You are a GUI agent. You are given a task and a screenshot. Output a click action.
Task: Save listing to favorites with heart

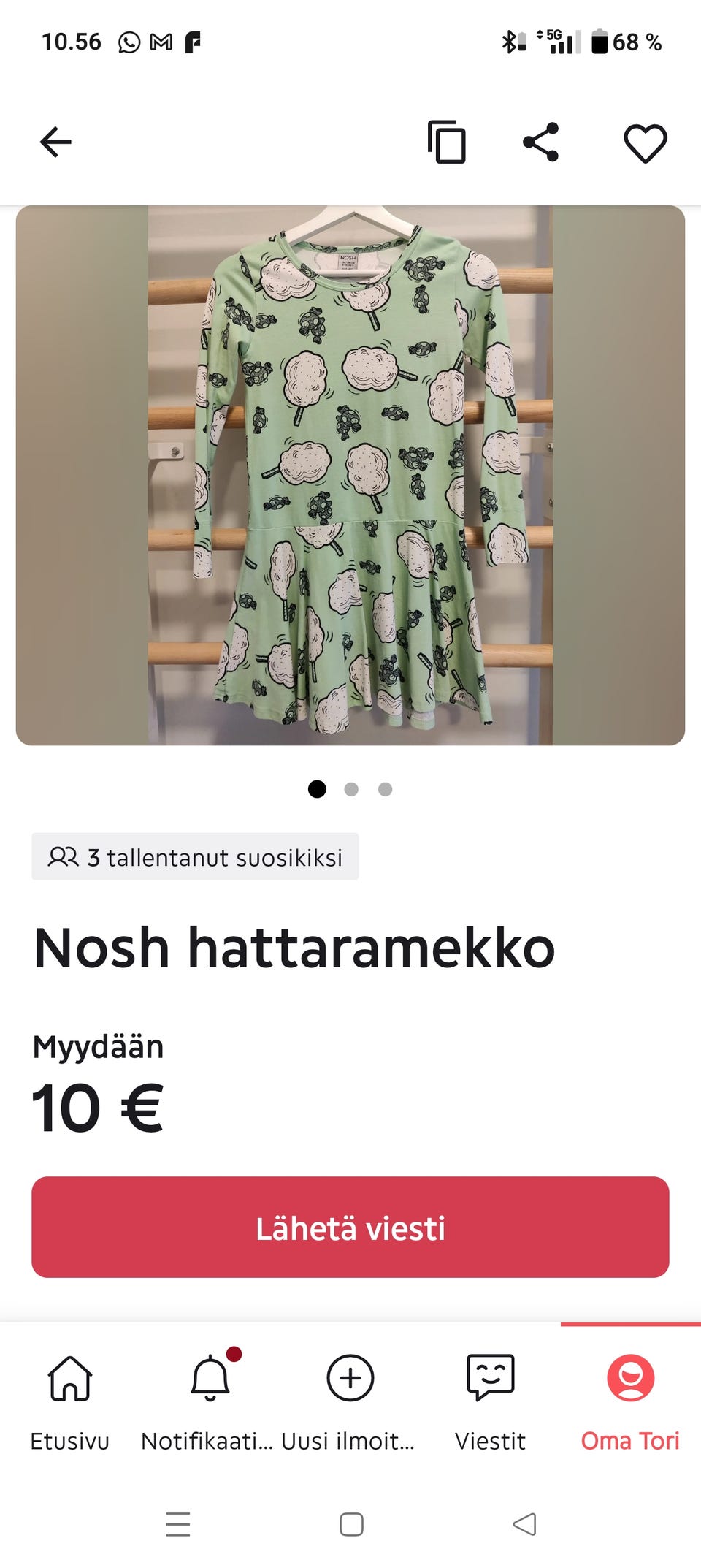646,142
